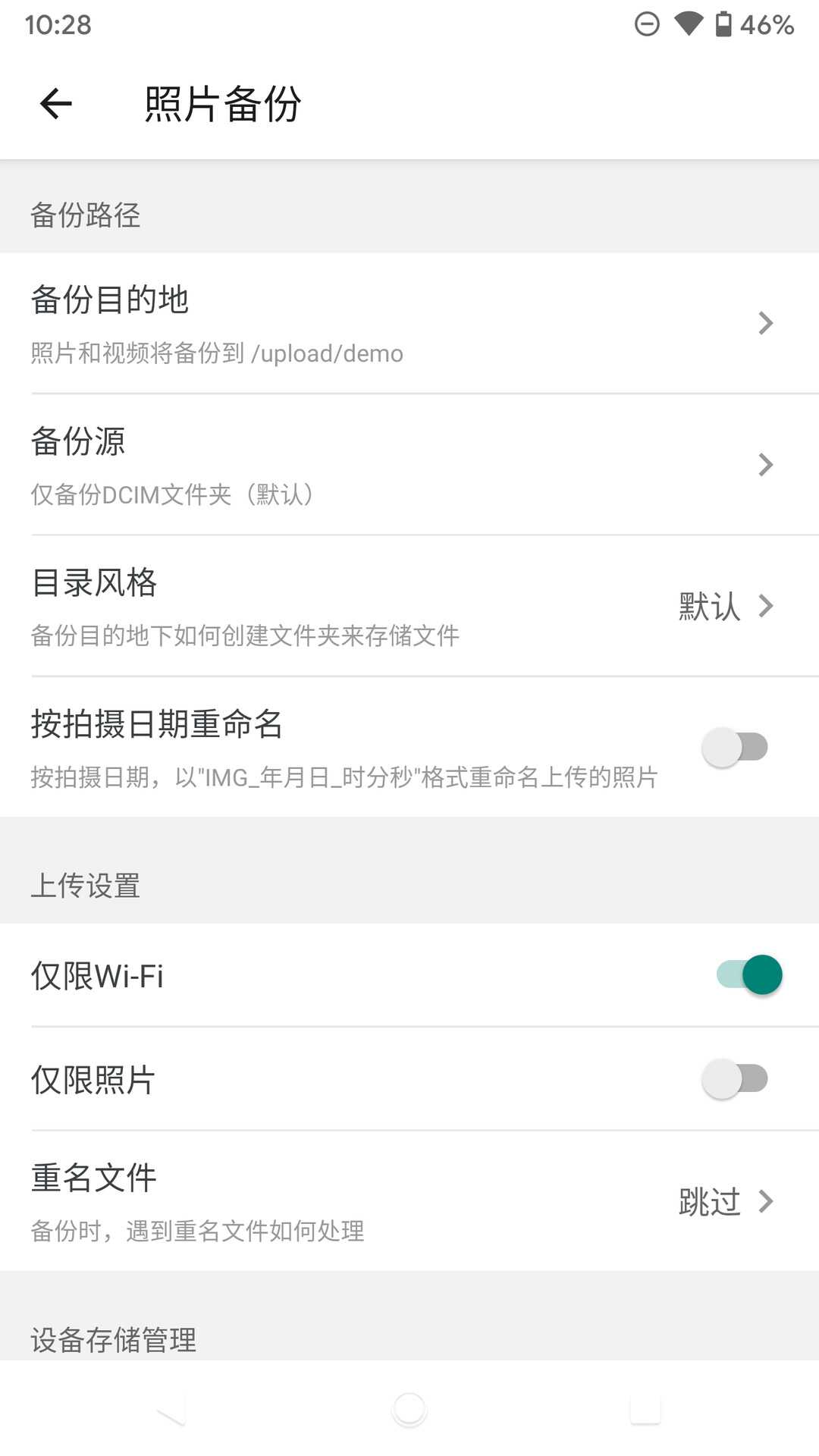Image resolution: width=819 pixels, height=1456 pixels.
Task: Open 备份源 via its right chevron
Action: 766,465
